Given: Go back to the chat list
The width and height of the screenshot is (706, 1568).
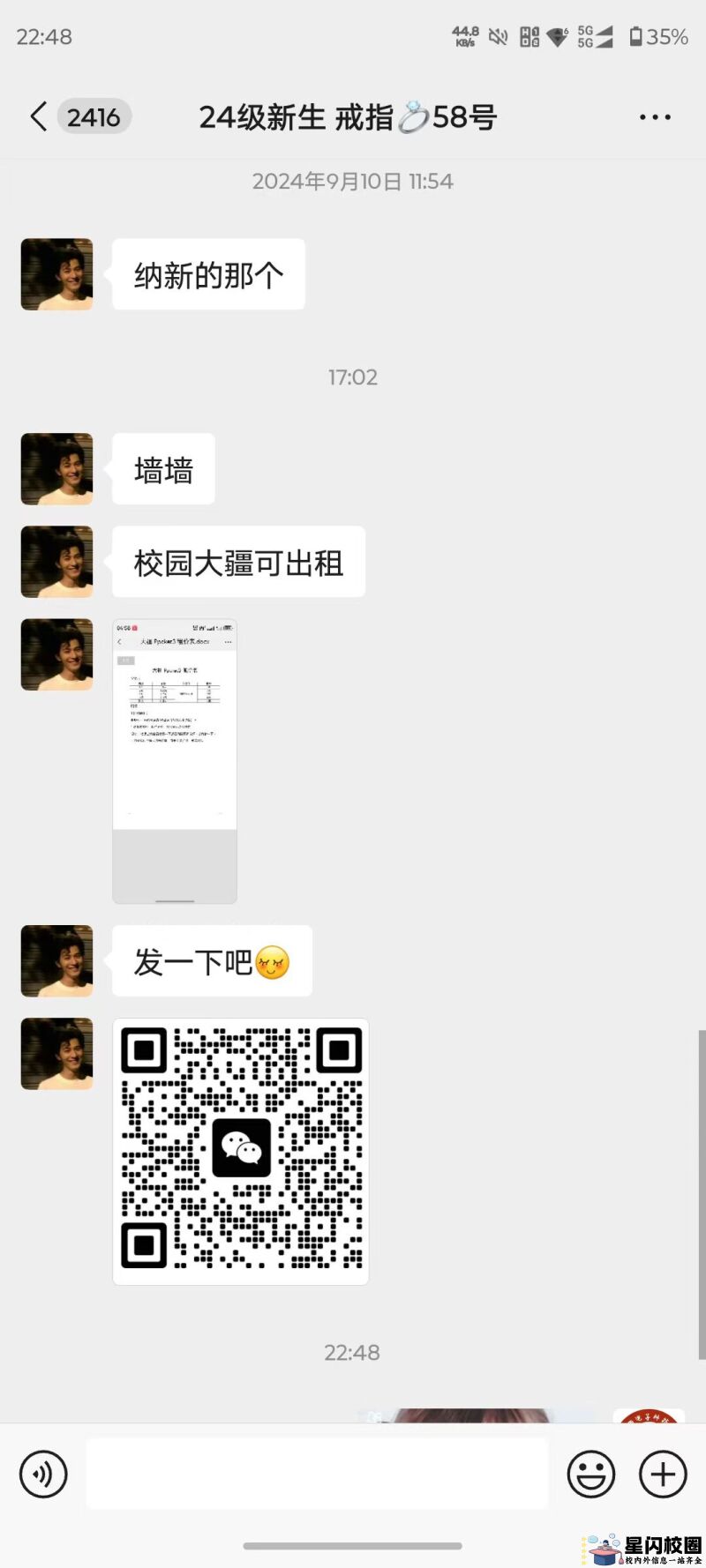Looking at the screenshot, I should (x=39, y=116).
